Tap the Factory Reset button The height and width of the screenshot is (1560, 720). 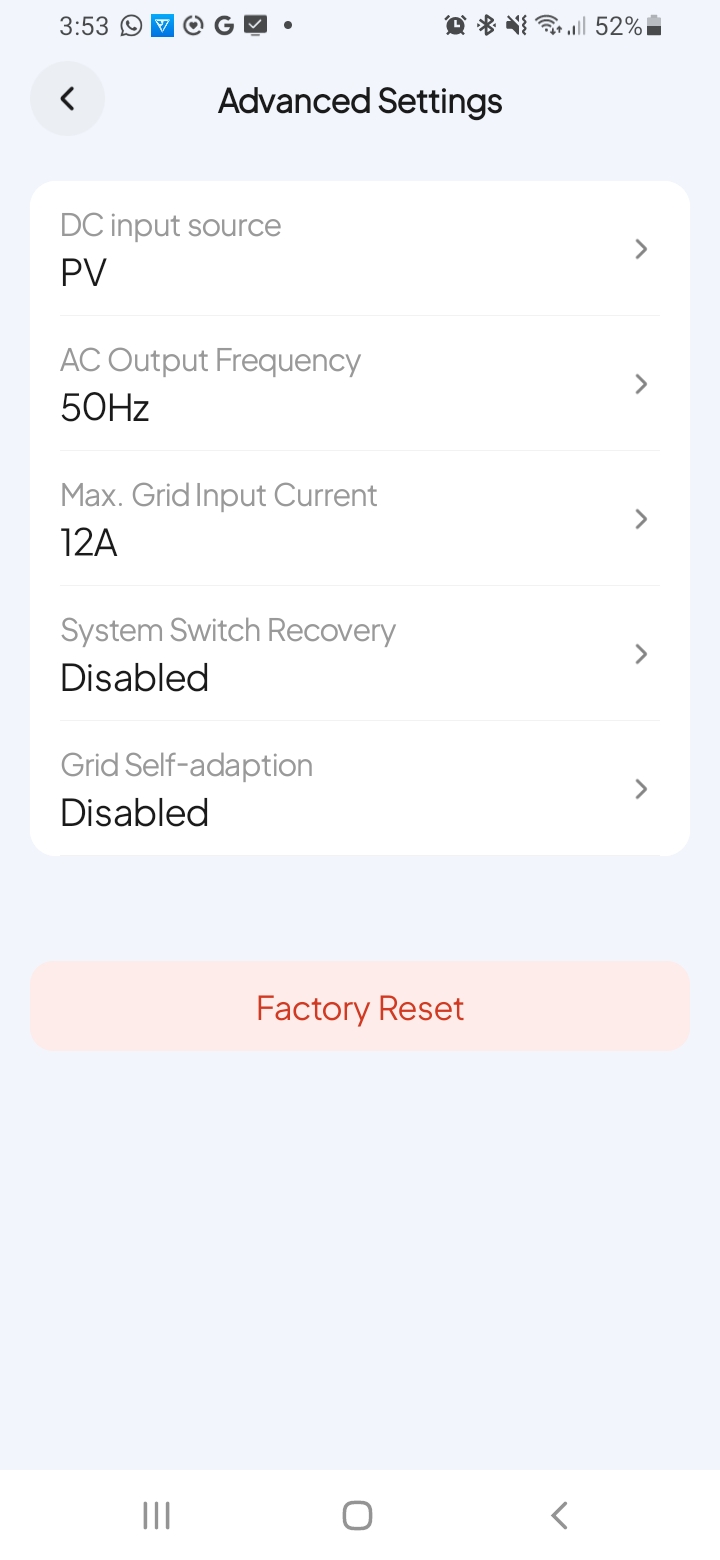[x=360, y=1007]
